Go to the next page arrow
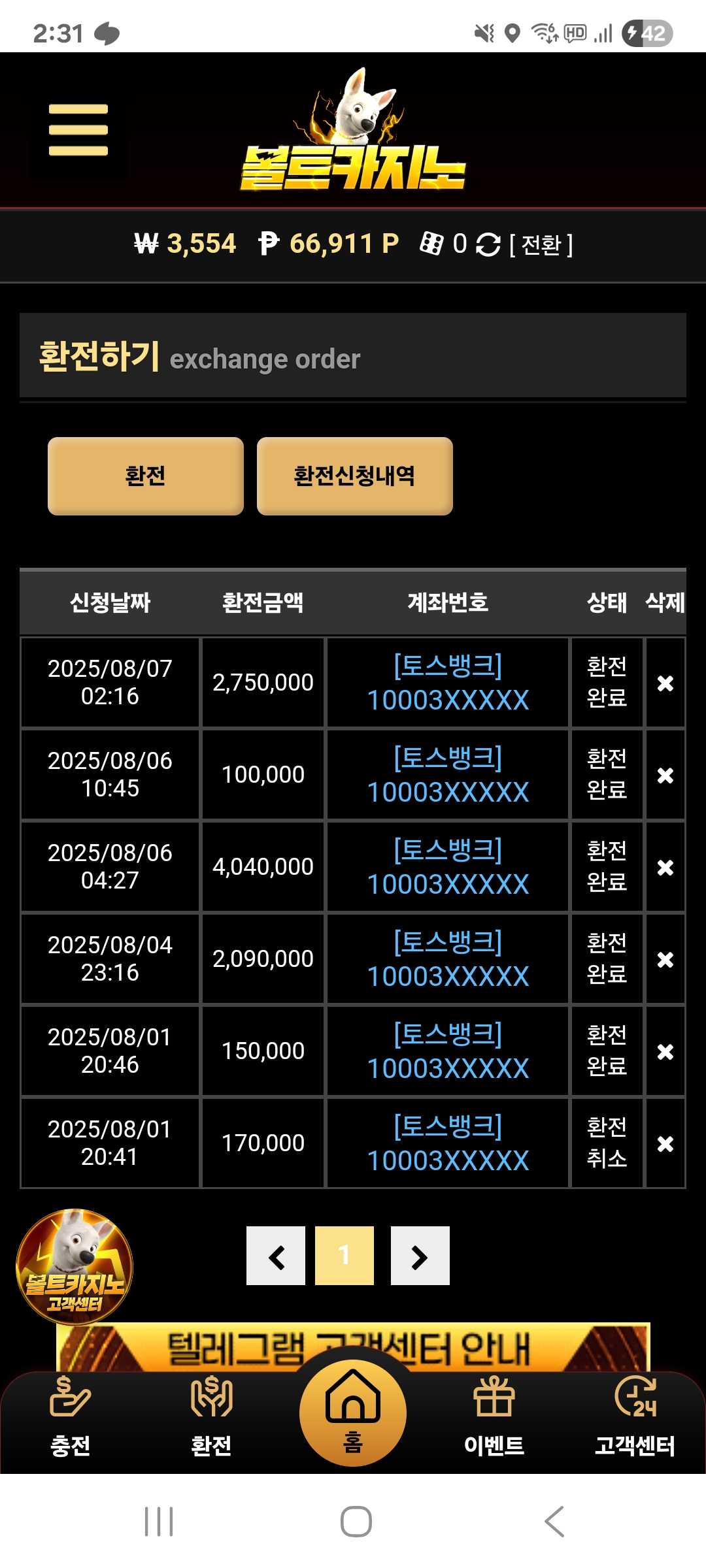The height and width of the screenshot is (1568, 706). [x=420, y=1256]
